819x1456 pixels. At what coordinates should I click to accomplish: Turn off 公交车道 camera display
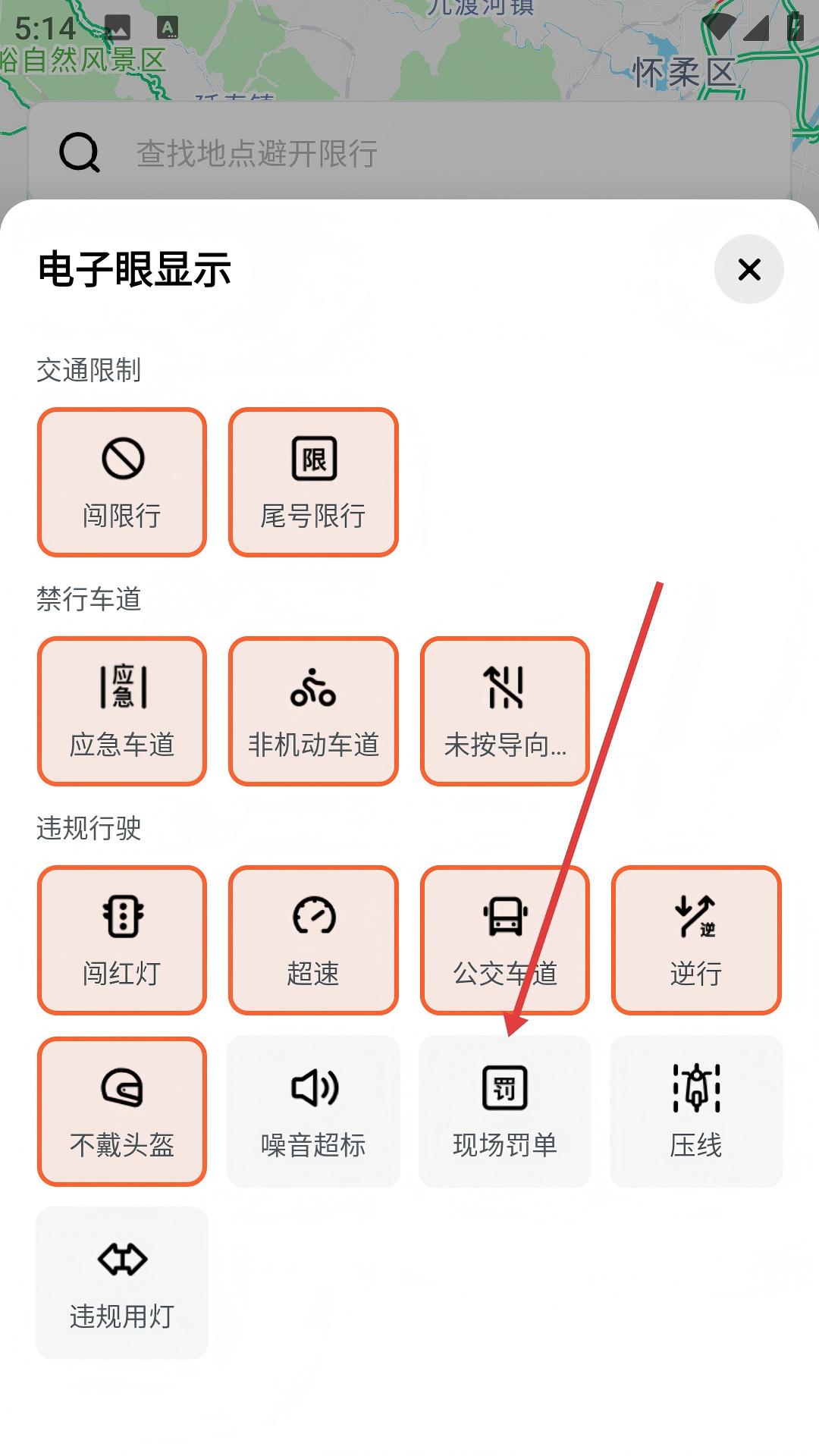pos(505,940)
